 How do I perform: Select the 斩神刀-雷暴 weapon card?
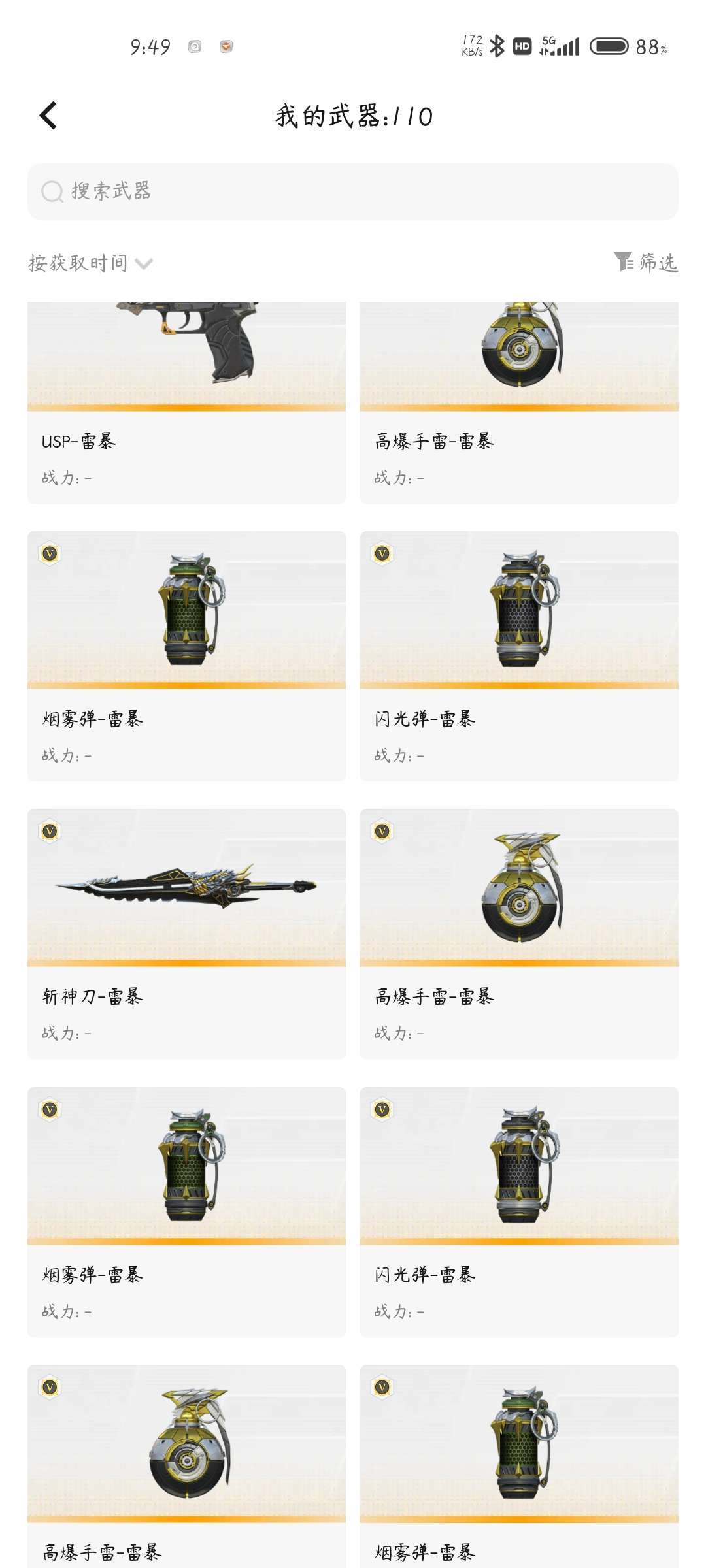(186, 934)
